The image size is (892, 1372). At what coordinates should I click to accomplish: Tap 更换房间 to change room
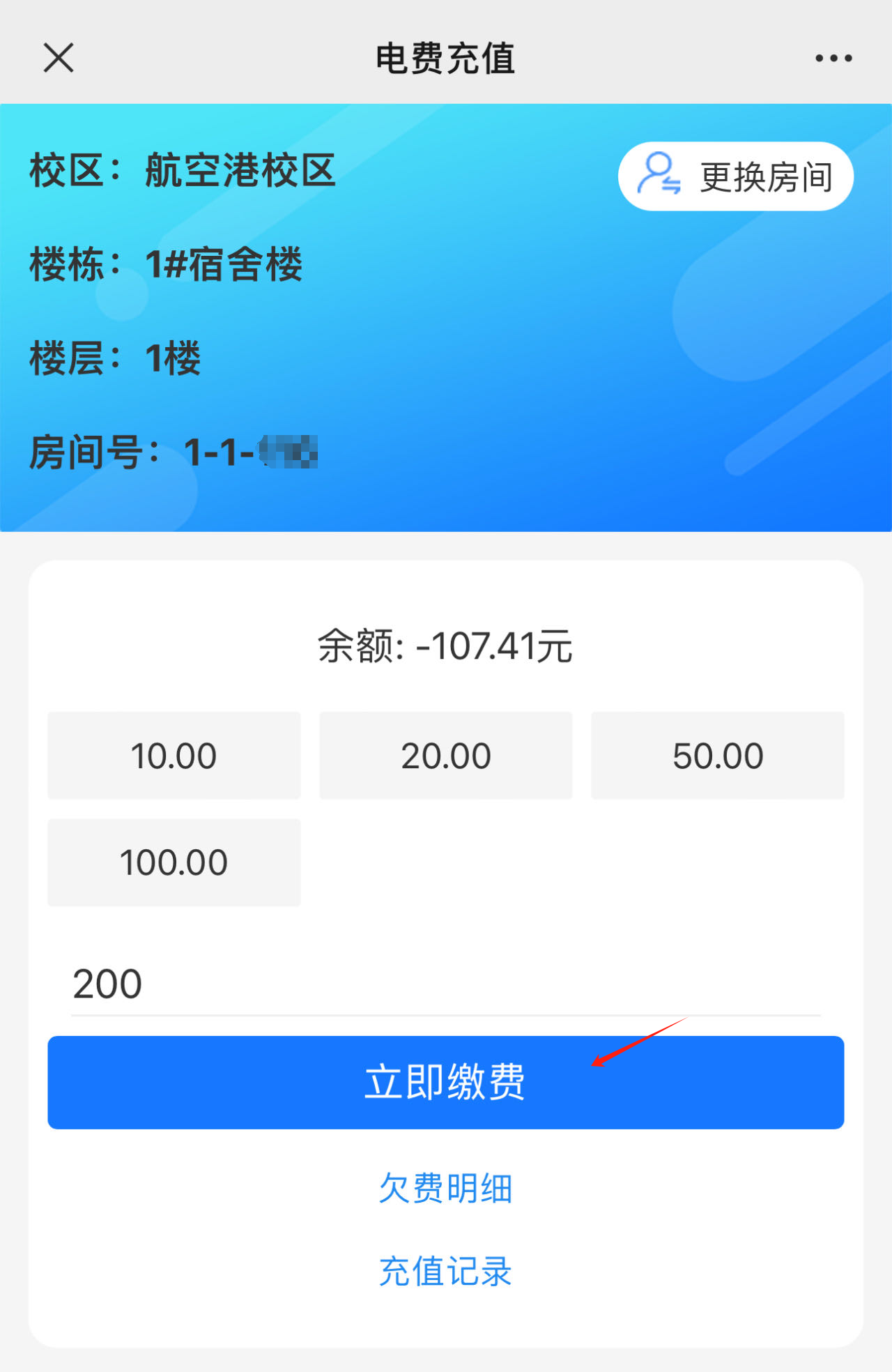click(x=735, y=176)
